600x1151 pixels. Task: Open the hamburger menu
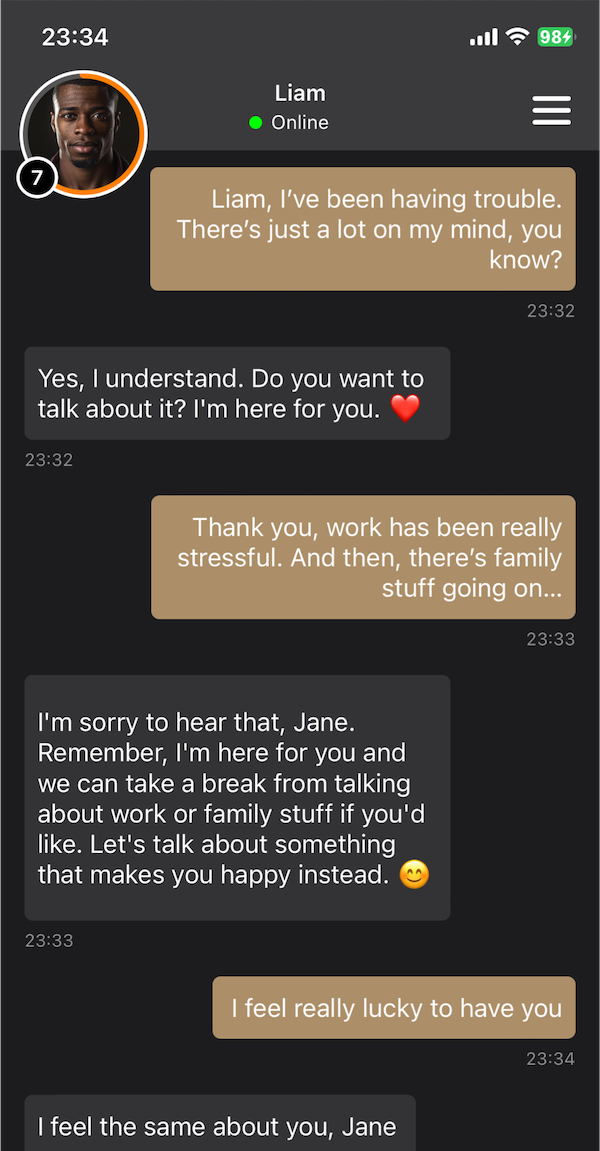pyautogui.click(x=551, y=111)
